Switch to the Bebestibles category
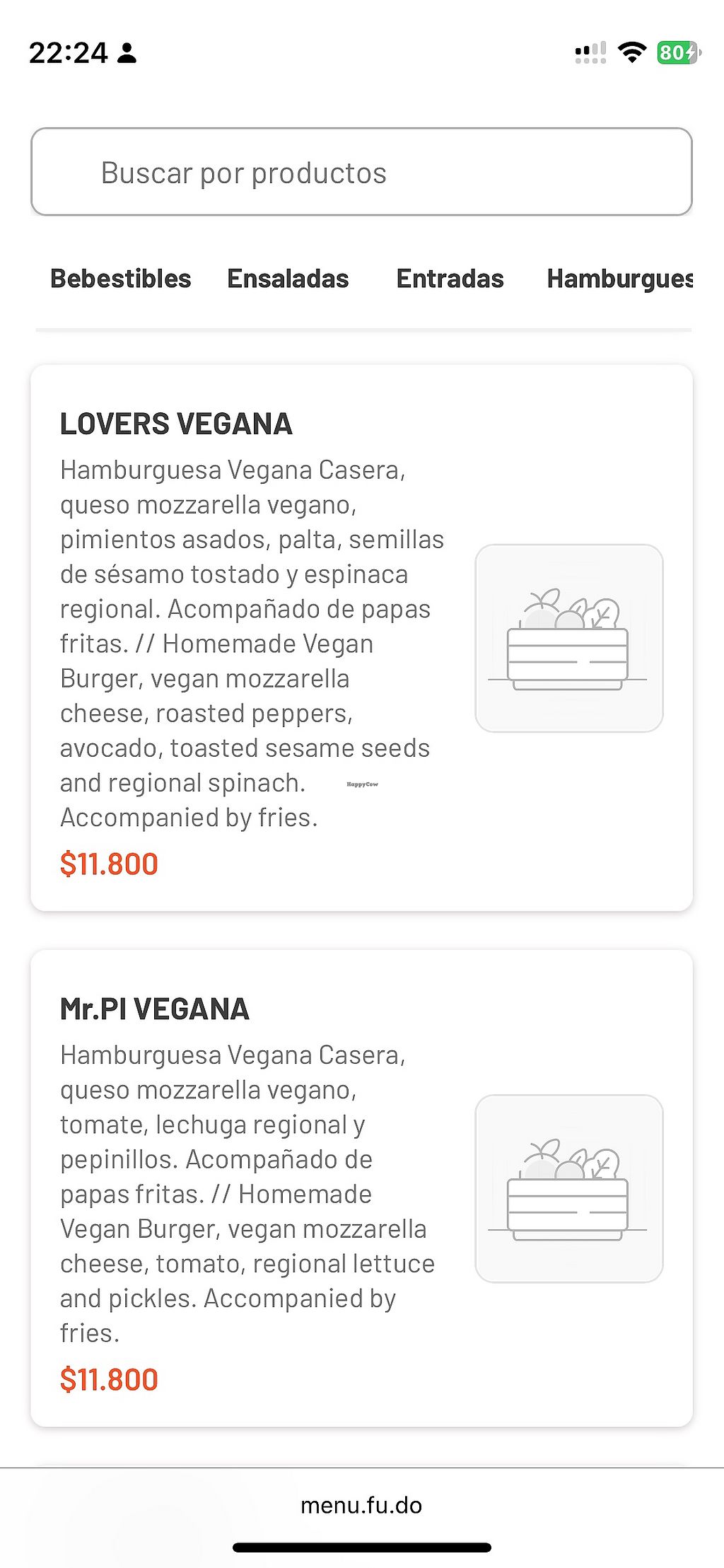Viewport: 724px width, 1568px height. click(121, 279)
